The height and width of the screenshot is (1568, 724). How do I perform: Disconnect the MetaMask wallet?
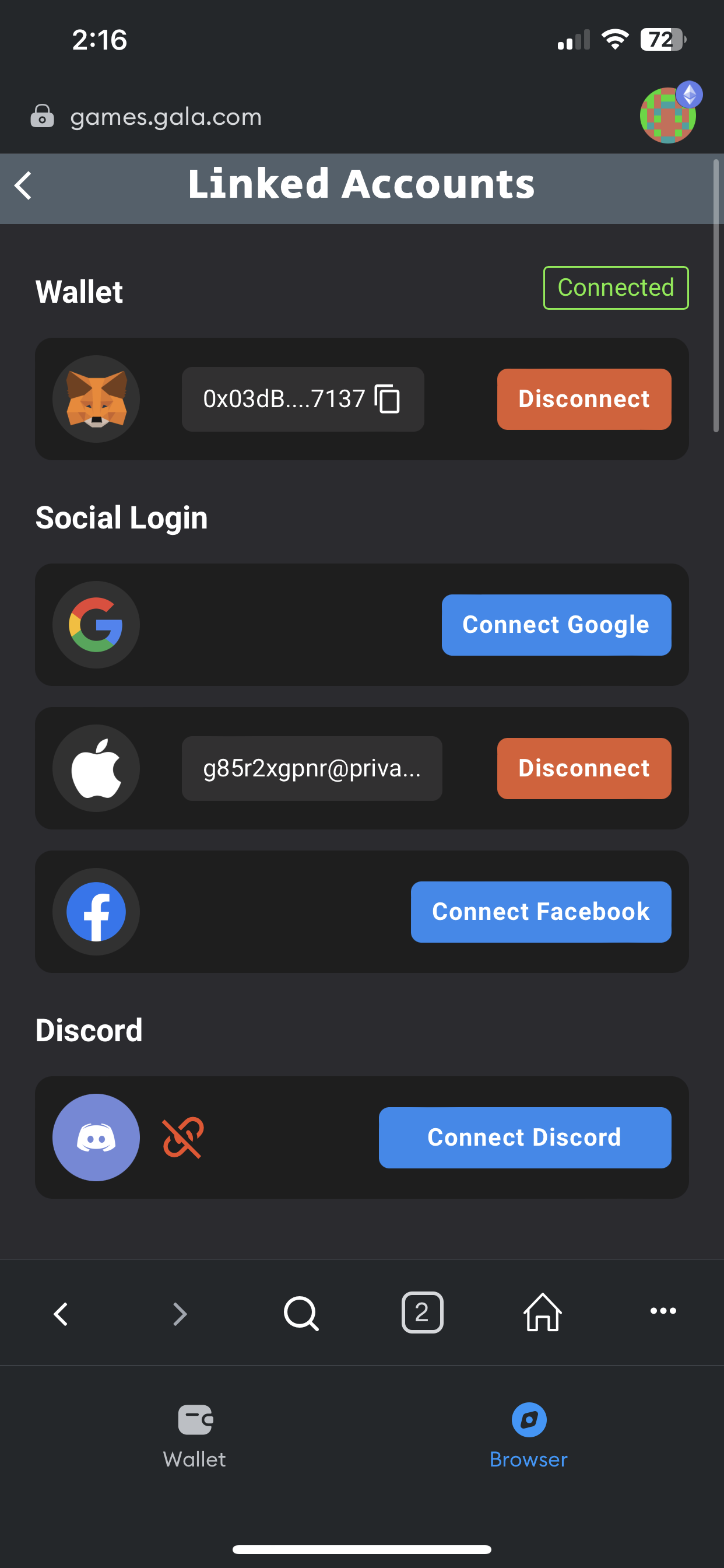coord(584,400)
